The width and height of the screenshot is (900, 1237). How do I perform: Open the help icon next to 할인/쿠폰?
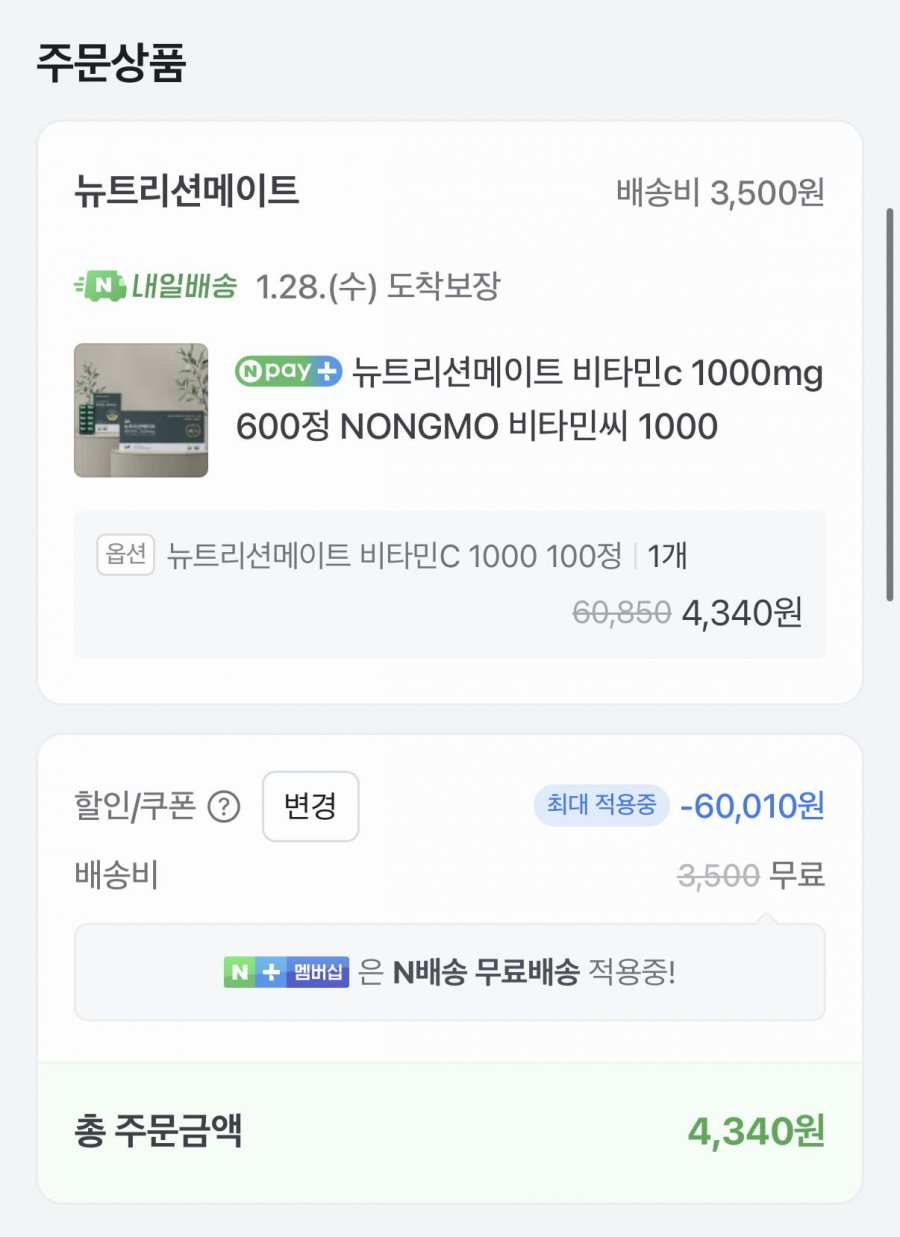coord(223,806)
